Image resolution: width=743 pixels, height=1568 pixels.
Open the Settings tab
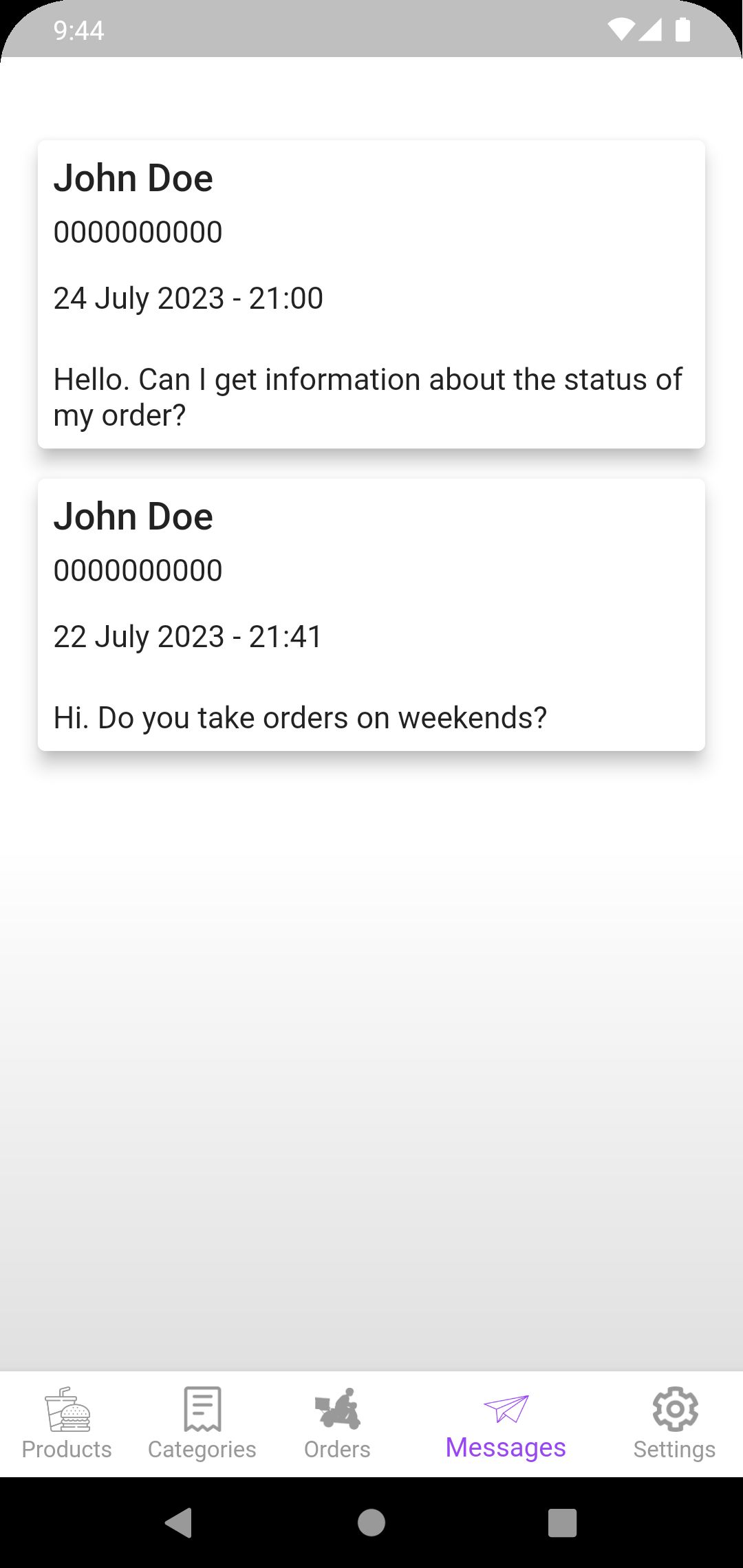674,1424
